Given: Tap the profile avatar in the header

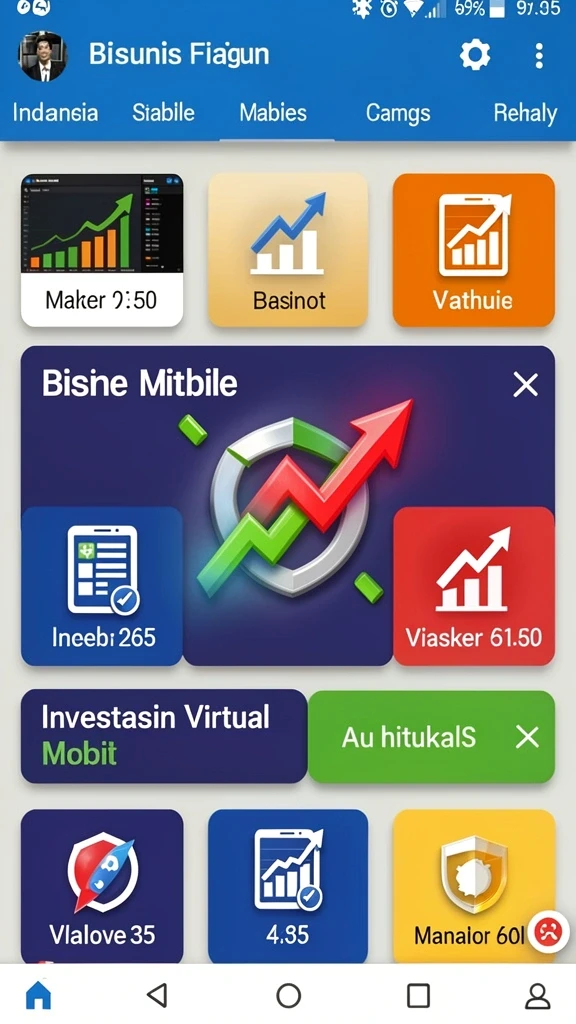Looking at the screenshot, I should (x=42, y=56).
